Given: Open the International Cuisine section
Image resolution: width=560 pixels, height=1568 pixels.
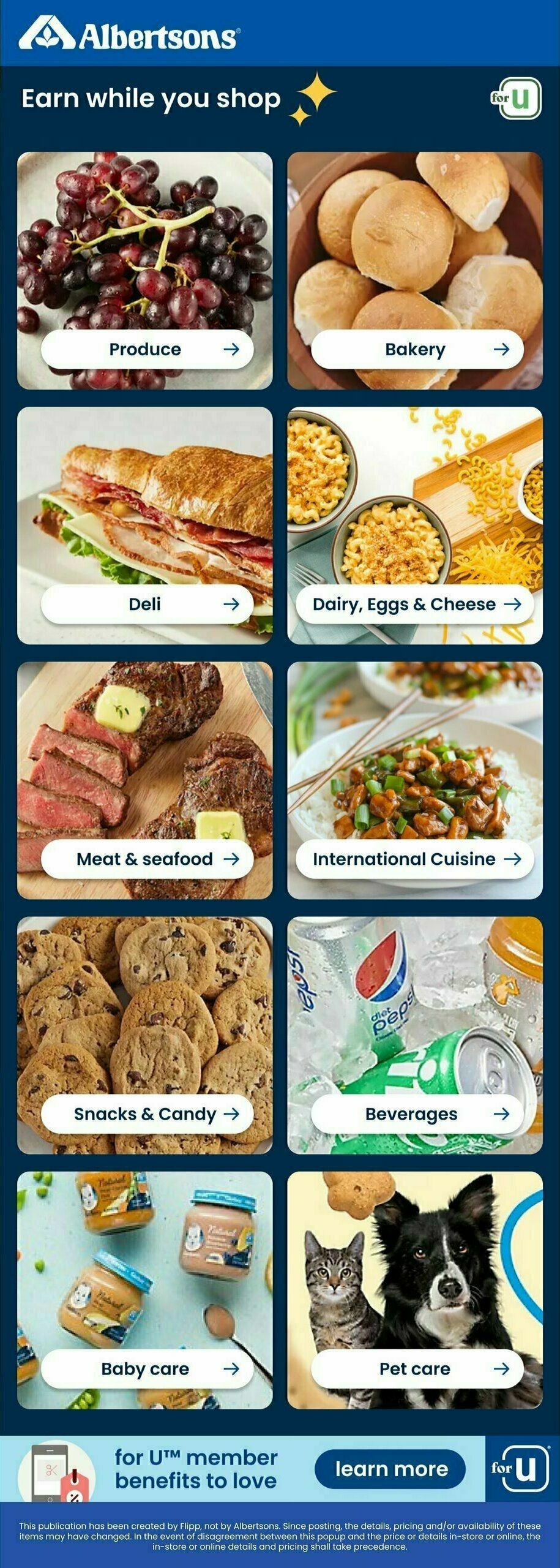Looking at the screenshot, I should [x=415, y=859].
